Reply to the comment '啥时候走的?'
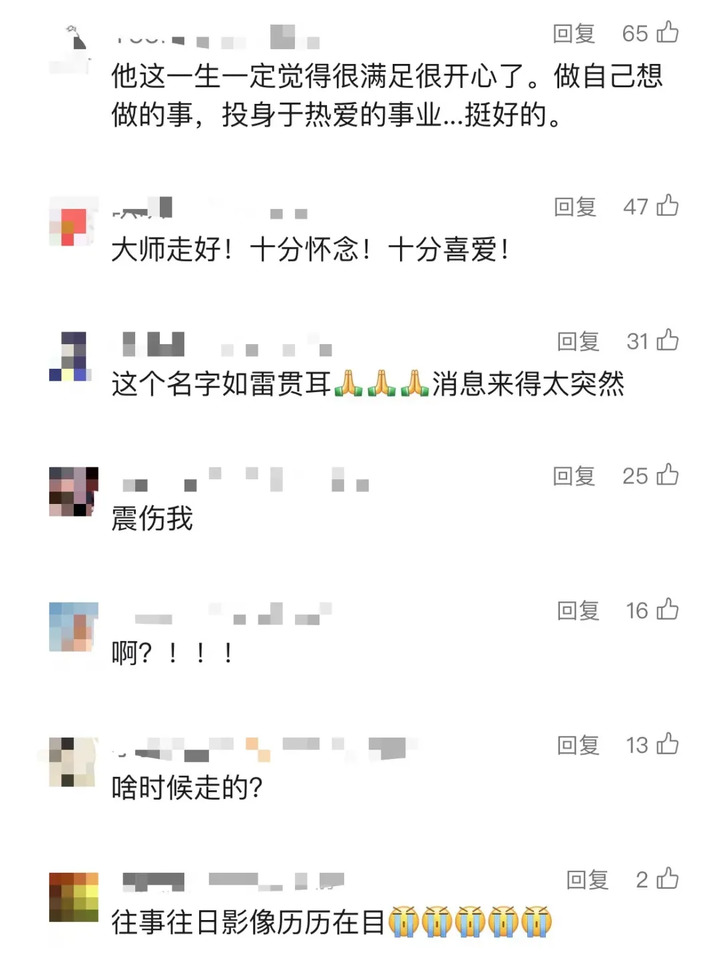 577,745
